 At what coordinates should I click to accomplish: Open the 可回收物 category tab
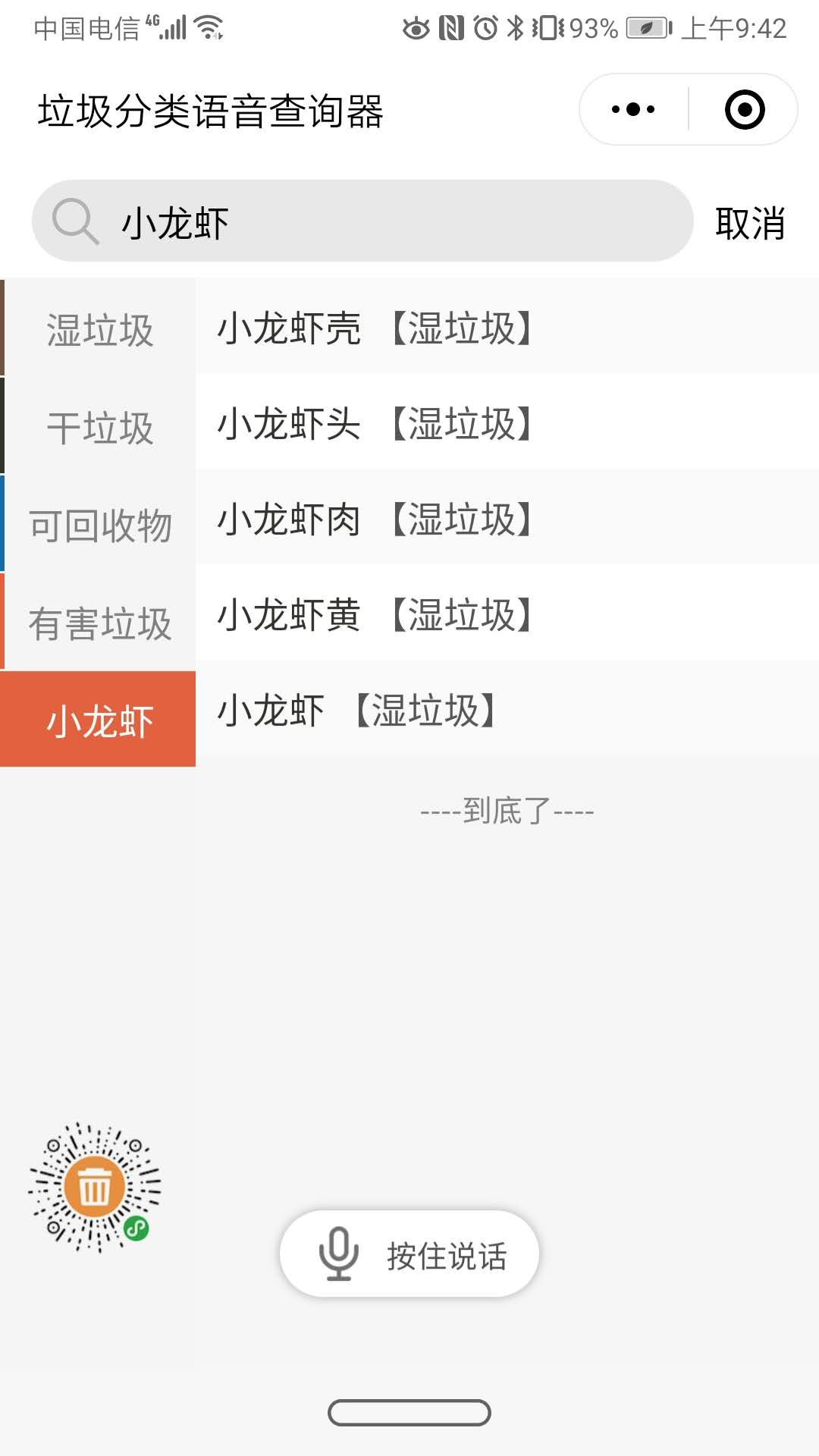98,523
